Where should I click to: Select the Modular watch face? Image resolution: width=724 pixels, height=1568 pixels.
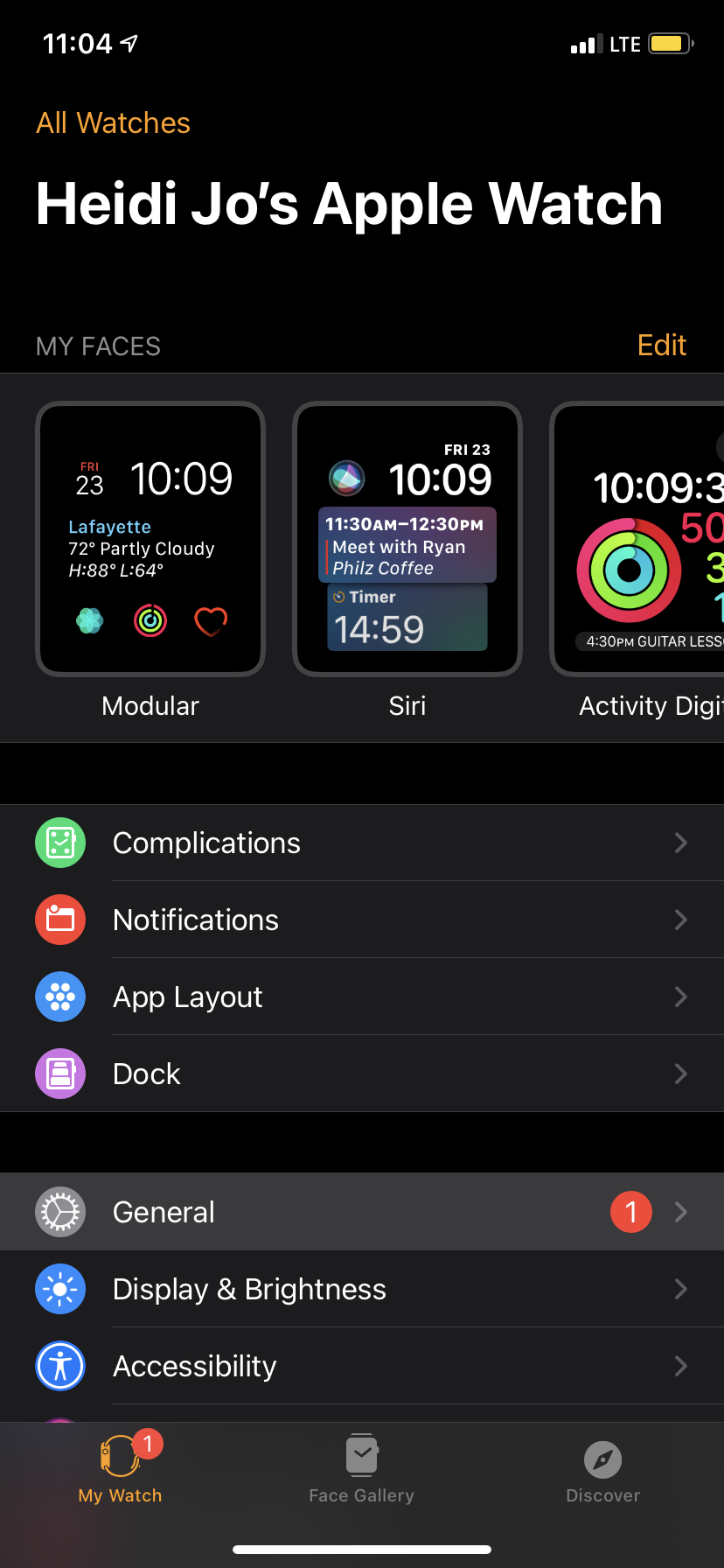(x=150, y=539)
